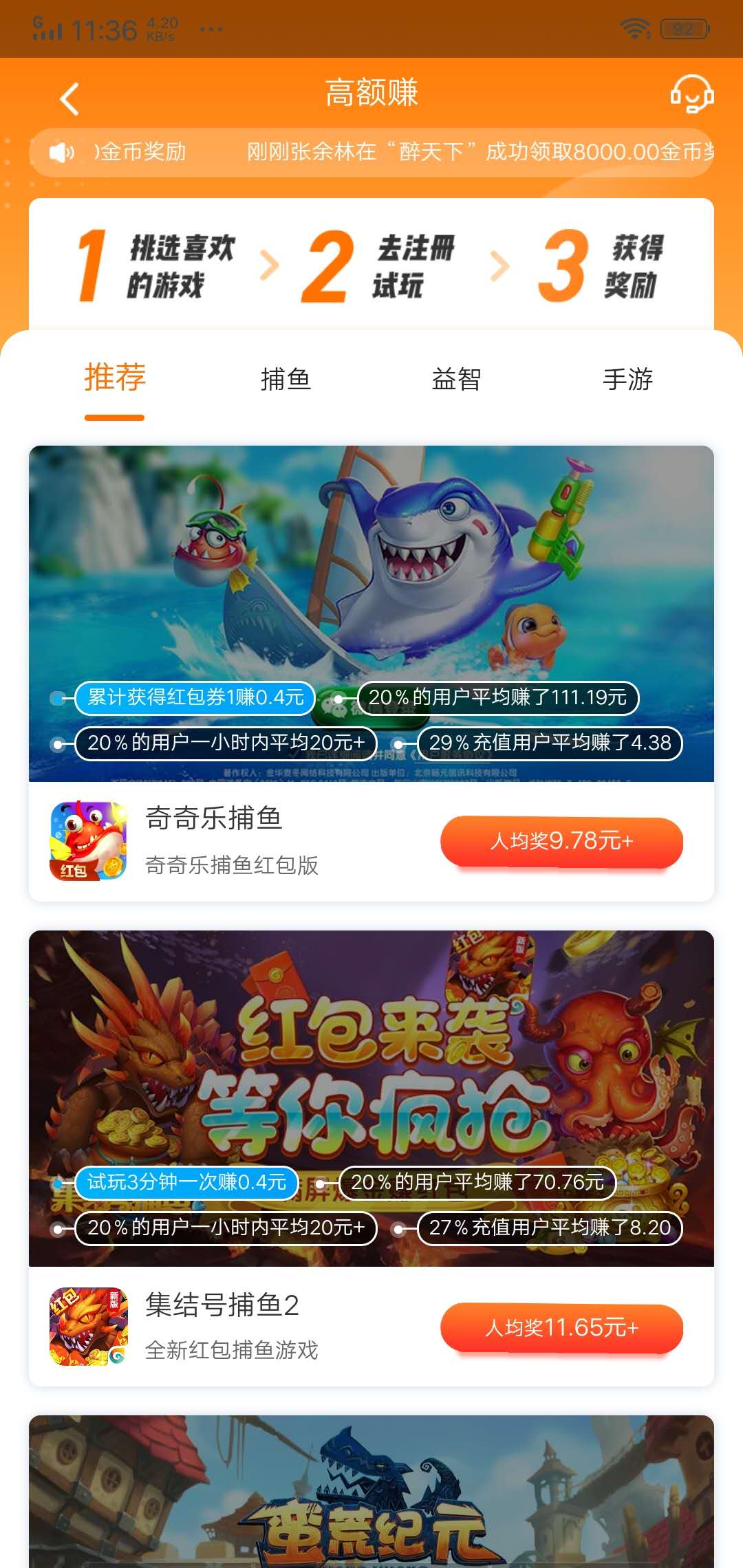Click 人均奖9.78元+ reward button
743x1568 pixels.
click(x=561, y=842)
